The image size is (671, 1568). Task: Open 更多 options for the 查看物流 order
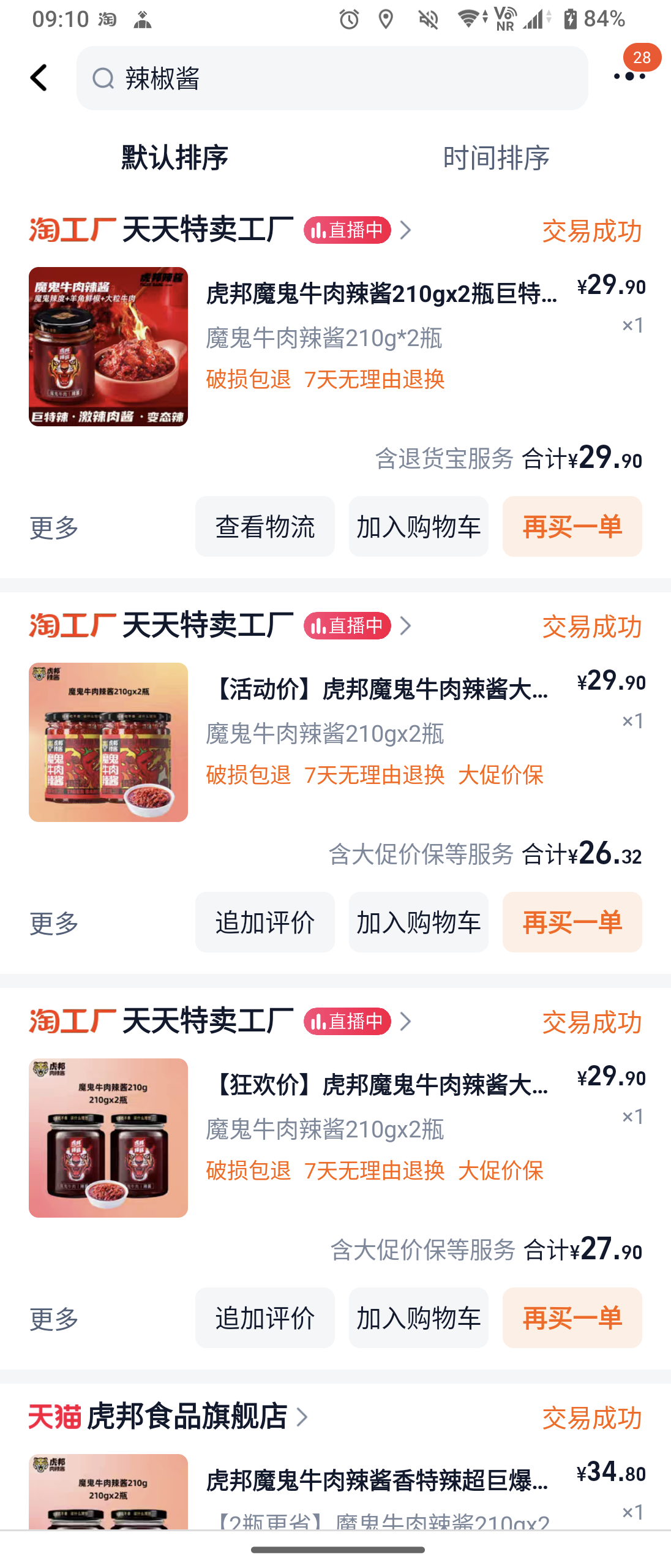54,528
